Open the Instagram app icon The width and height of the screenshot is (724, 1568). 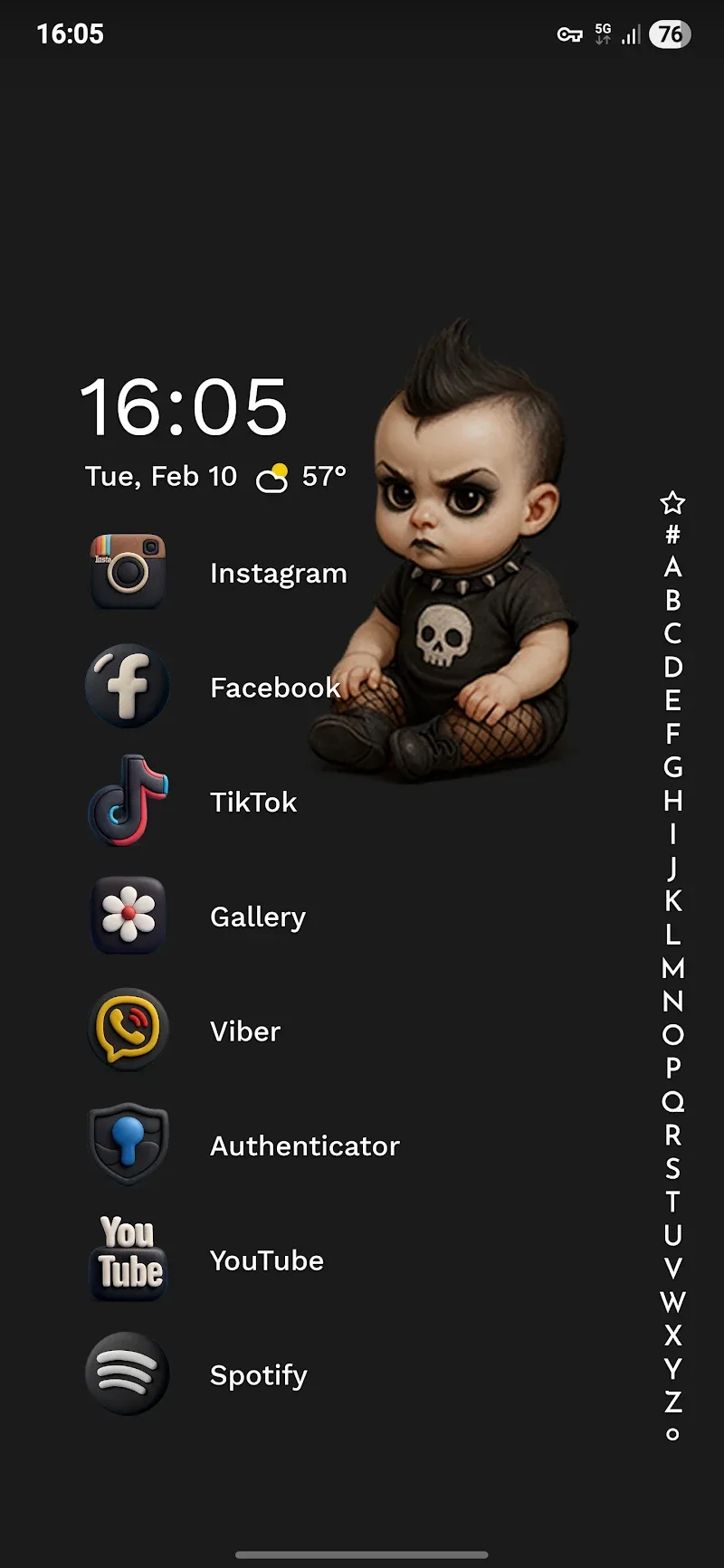point(128,571)
